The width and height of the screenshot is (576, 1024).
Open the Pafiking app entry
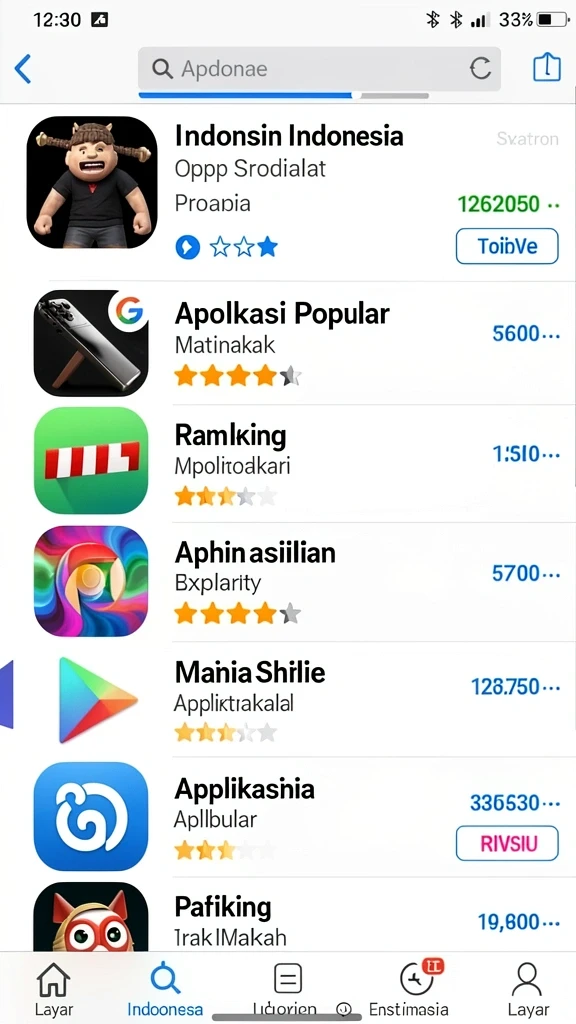point(288,914)
